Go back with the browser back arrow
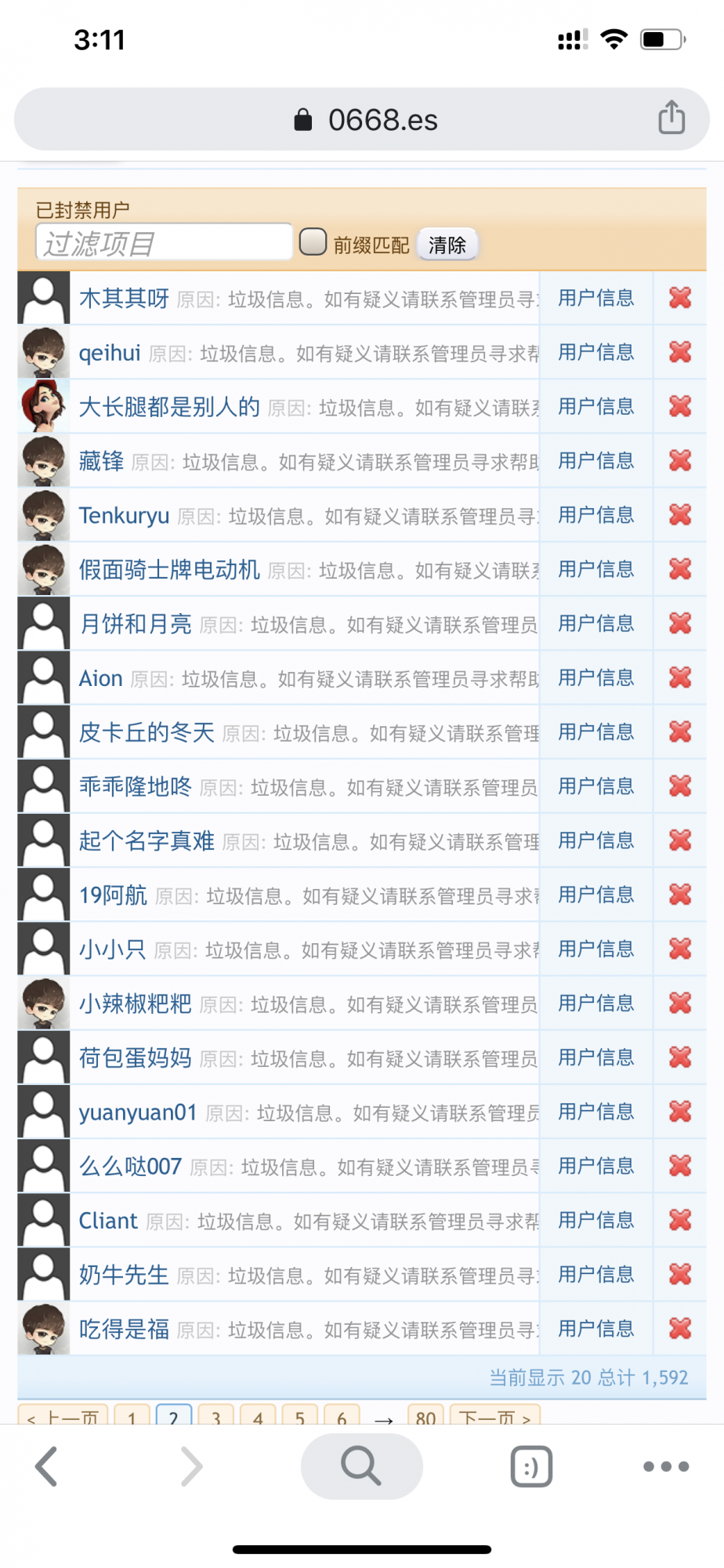The width and height of the screenshot is (724, 1568). click(x=47, y=1466)
